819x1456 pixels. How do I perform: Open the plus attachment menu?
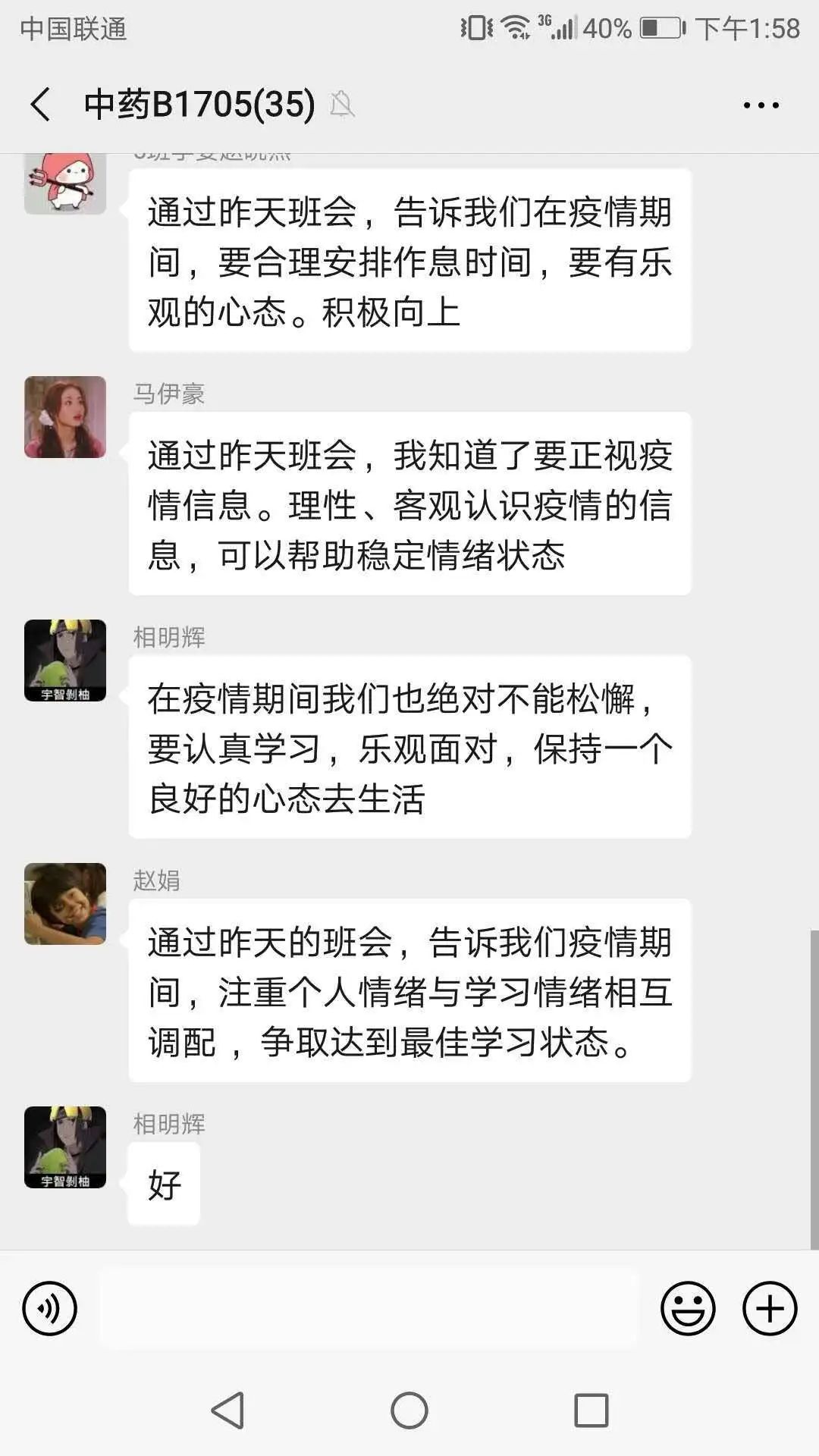769,1308
